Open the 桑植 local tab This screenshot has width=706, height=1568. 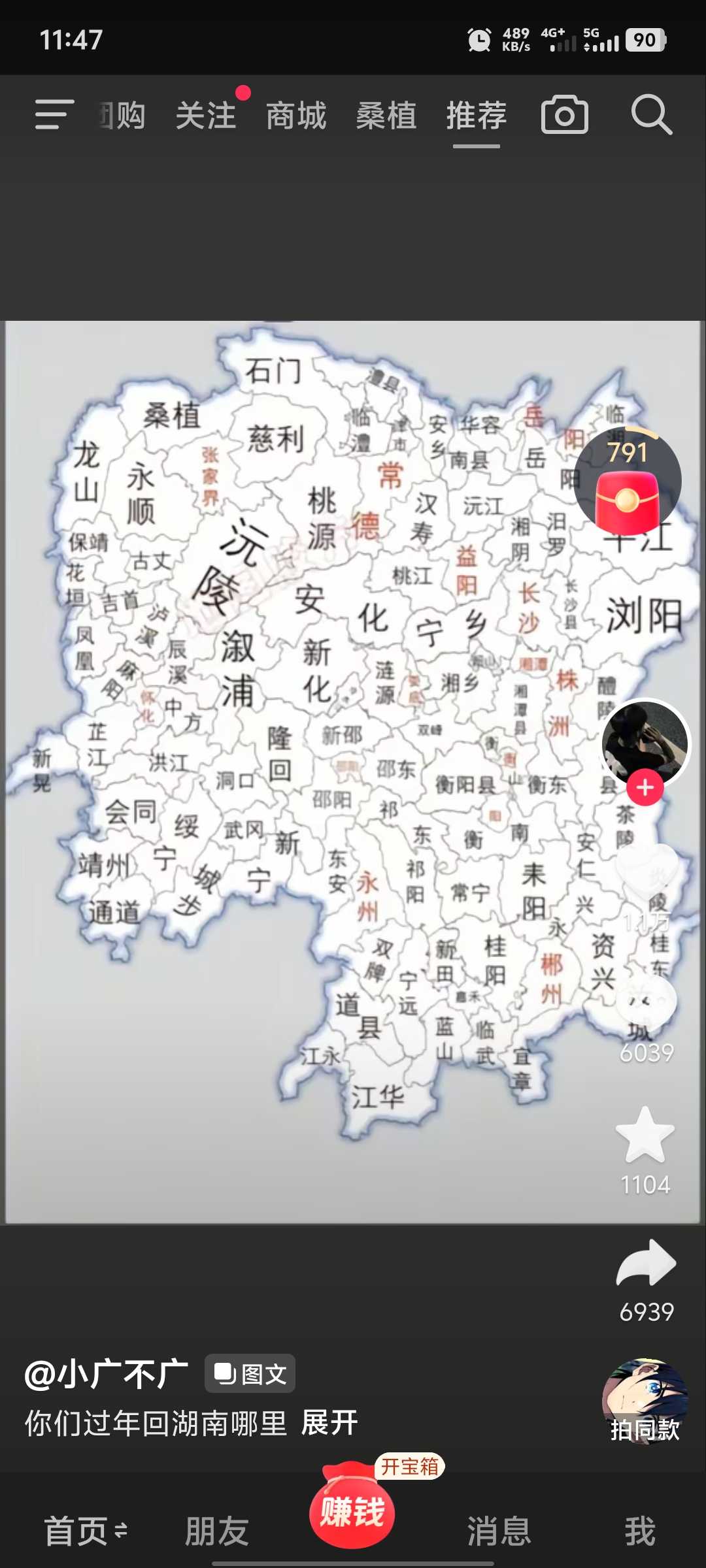[x=386, y=116]
